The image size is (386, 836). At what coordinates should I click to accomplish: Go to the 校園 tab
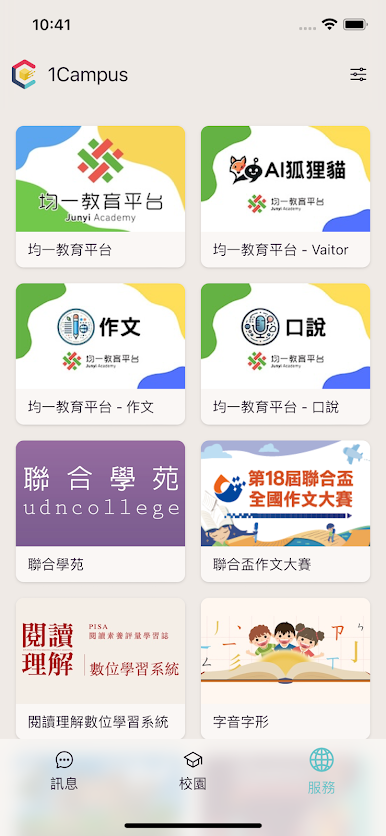[x=192, y=770]
